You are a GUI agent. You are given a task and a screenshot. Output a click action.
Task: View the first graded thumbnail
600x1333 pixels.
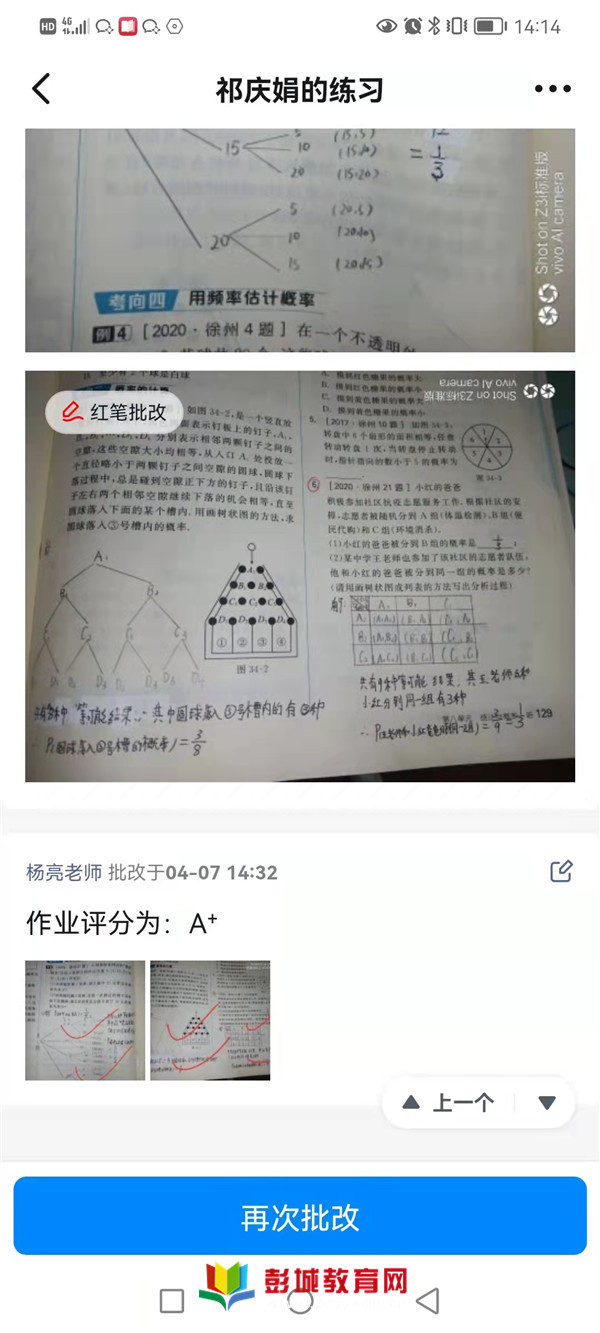[x=85, y=1020]
